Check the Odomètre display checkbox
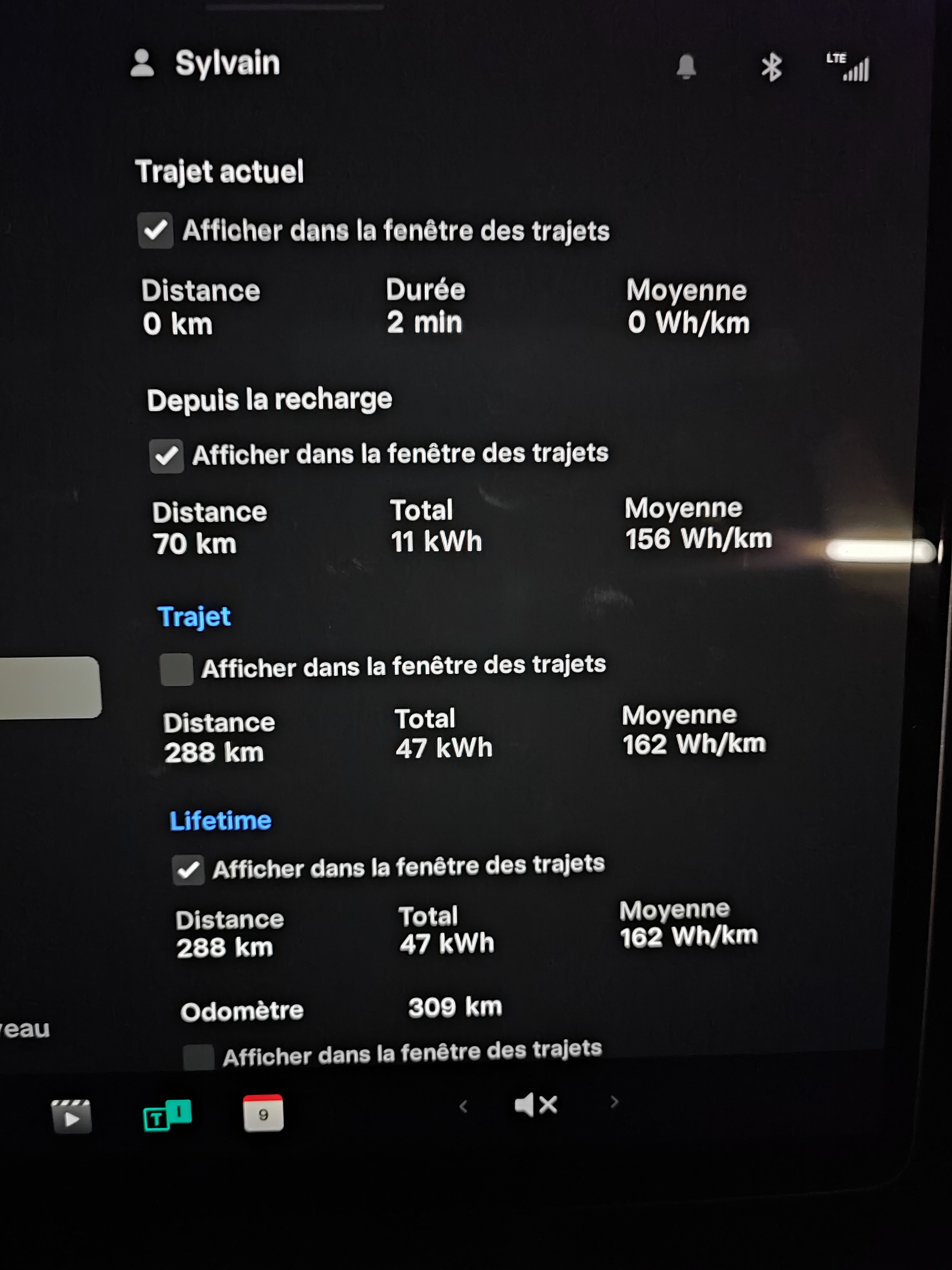This screenshot has width=952, height=1270. 199,1056
